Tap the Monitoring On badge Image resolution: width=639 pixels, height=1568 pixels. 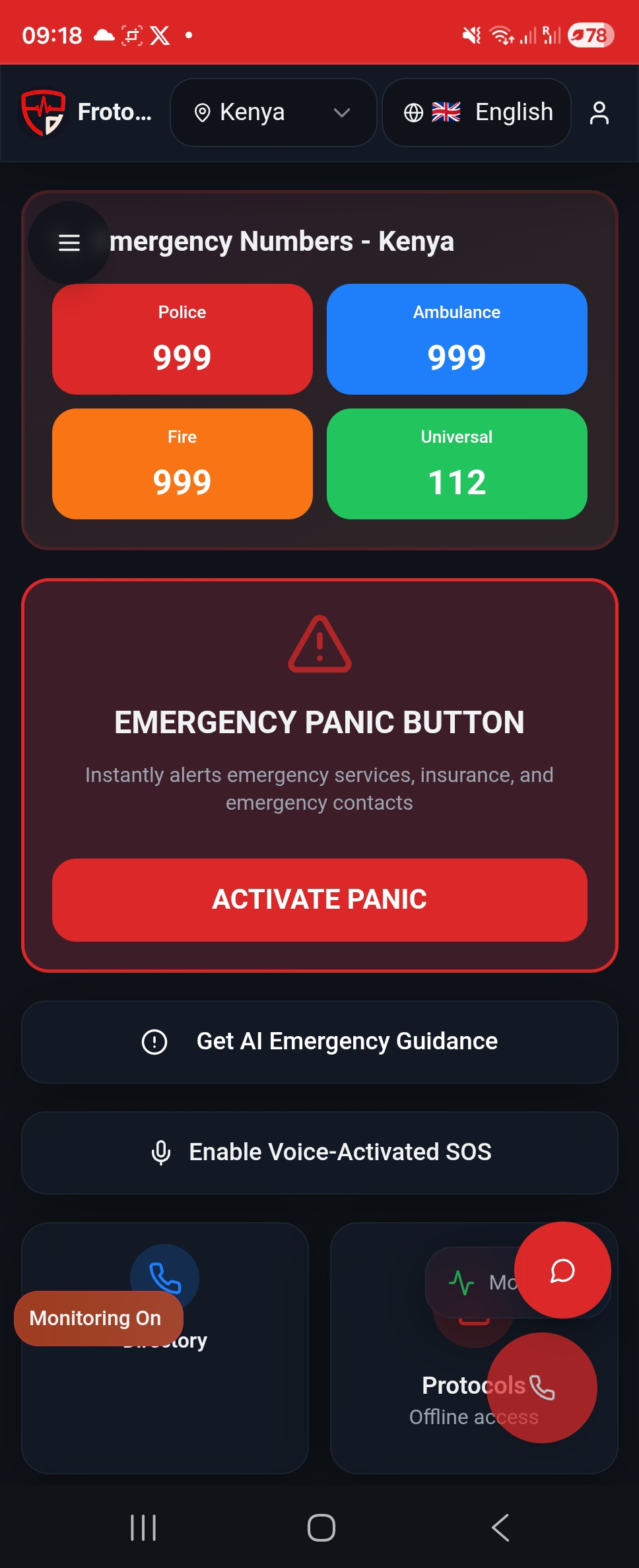point(96,1318)
